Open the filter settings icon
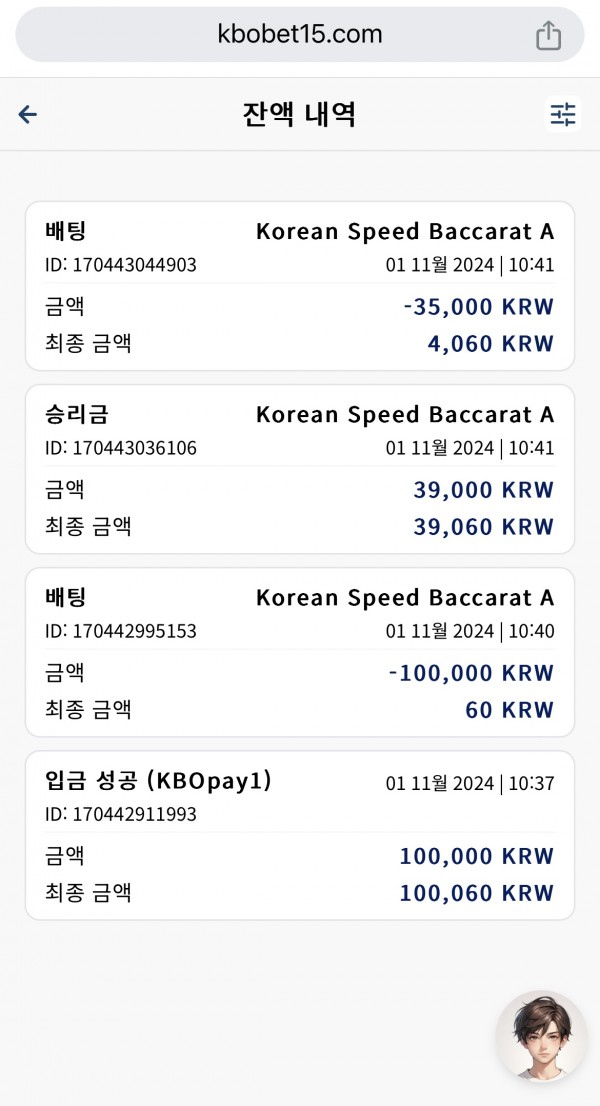The image size is (600, 1106). 563,114
